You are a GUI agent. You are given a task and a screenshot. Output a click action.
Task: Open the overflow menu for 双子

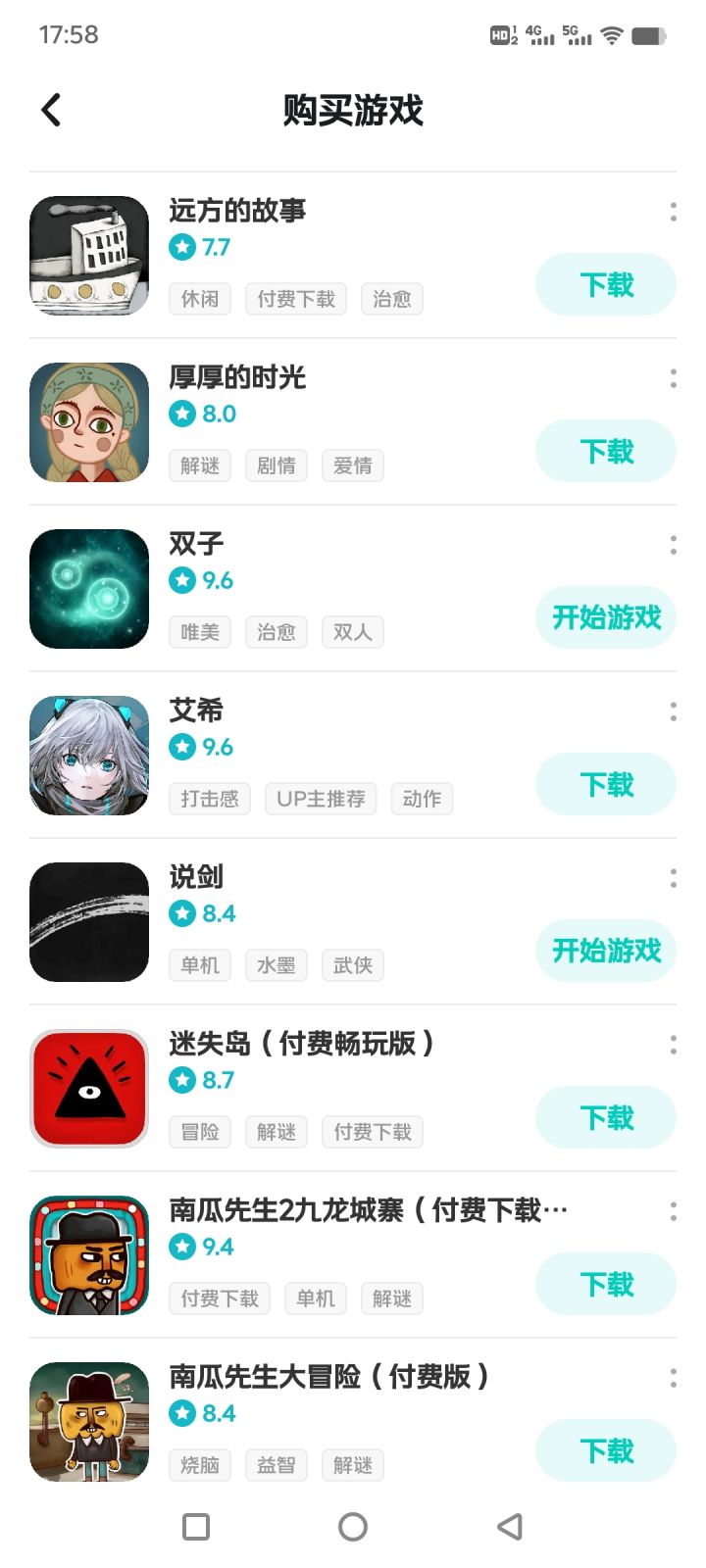(673, 542)
